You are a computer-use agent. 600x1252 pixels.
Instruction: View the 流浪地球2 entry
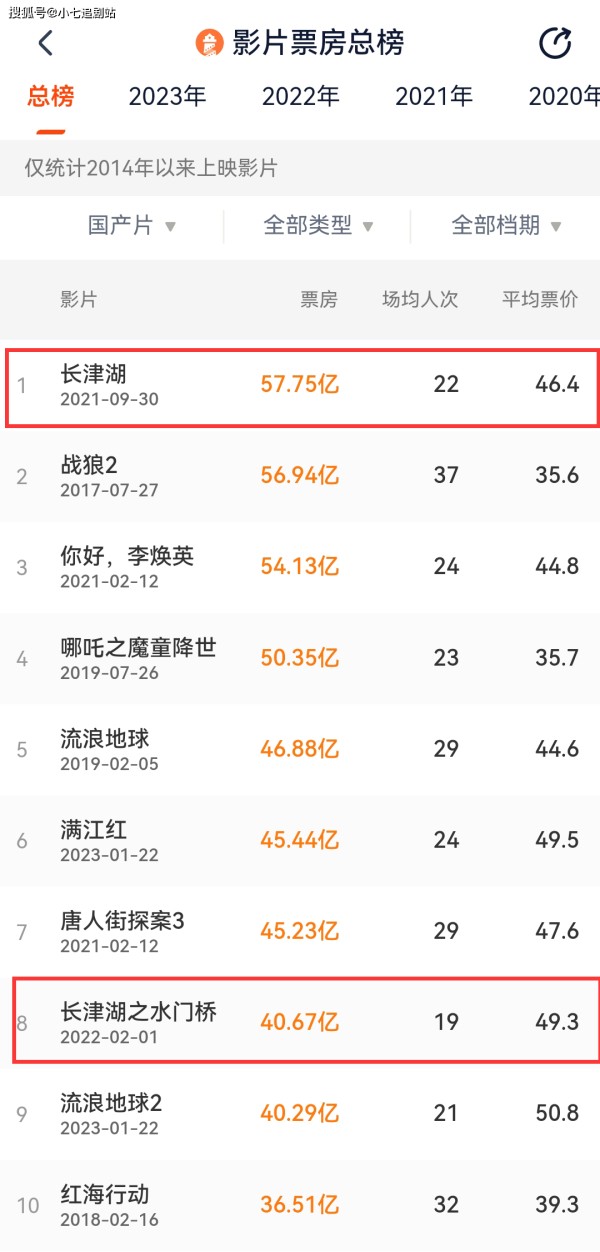[x=300, y=1114]
